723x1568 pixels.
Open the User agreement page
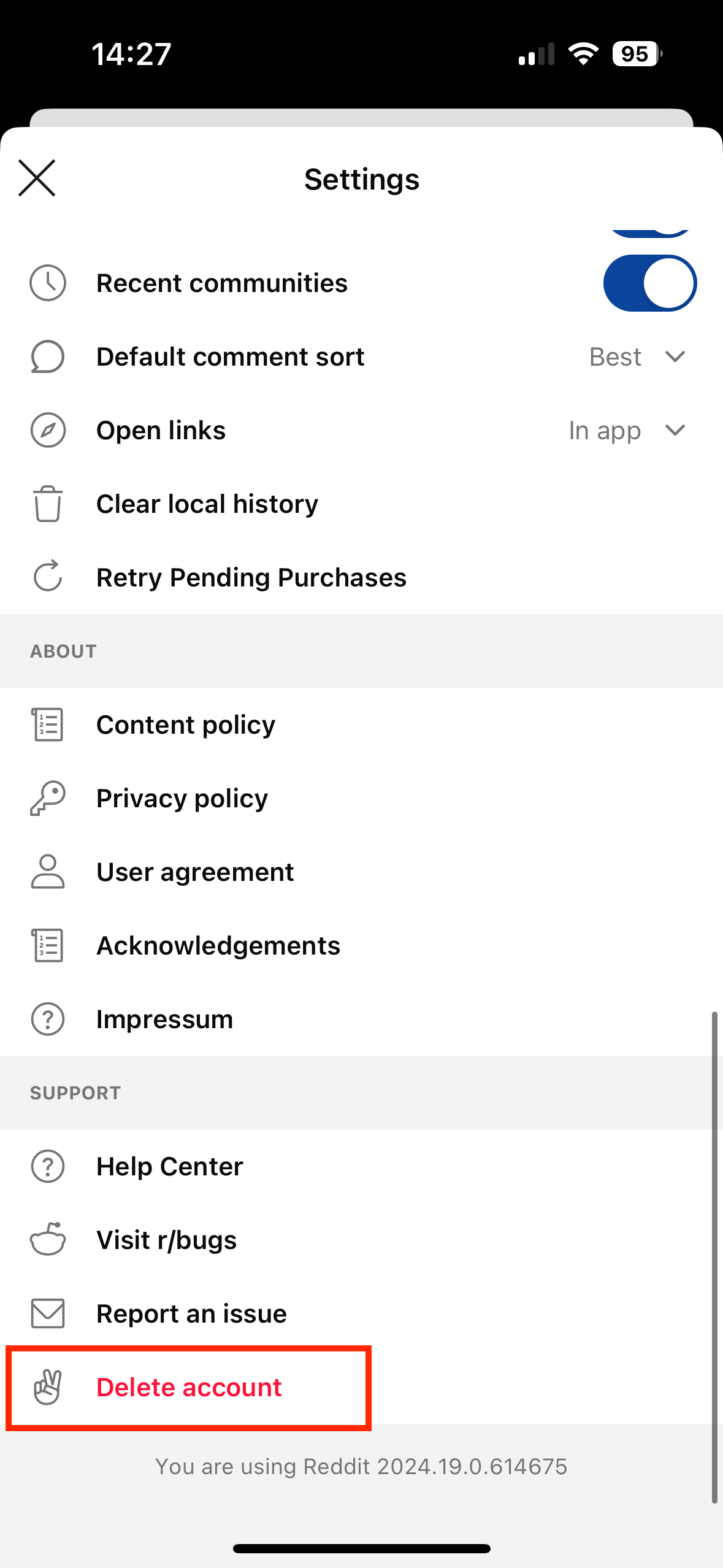(195, 871)
